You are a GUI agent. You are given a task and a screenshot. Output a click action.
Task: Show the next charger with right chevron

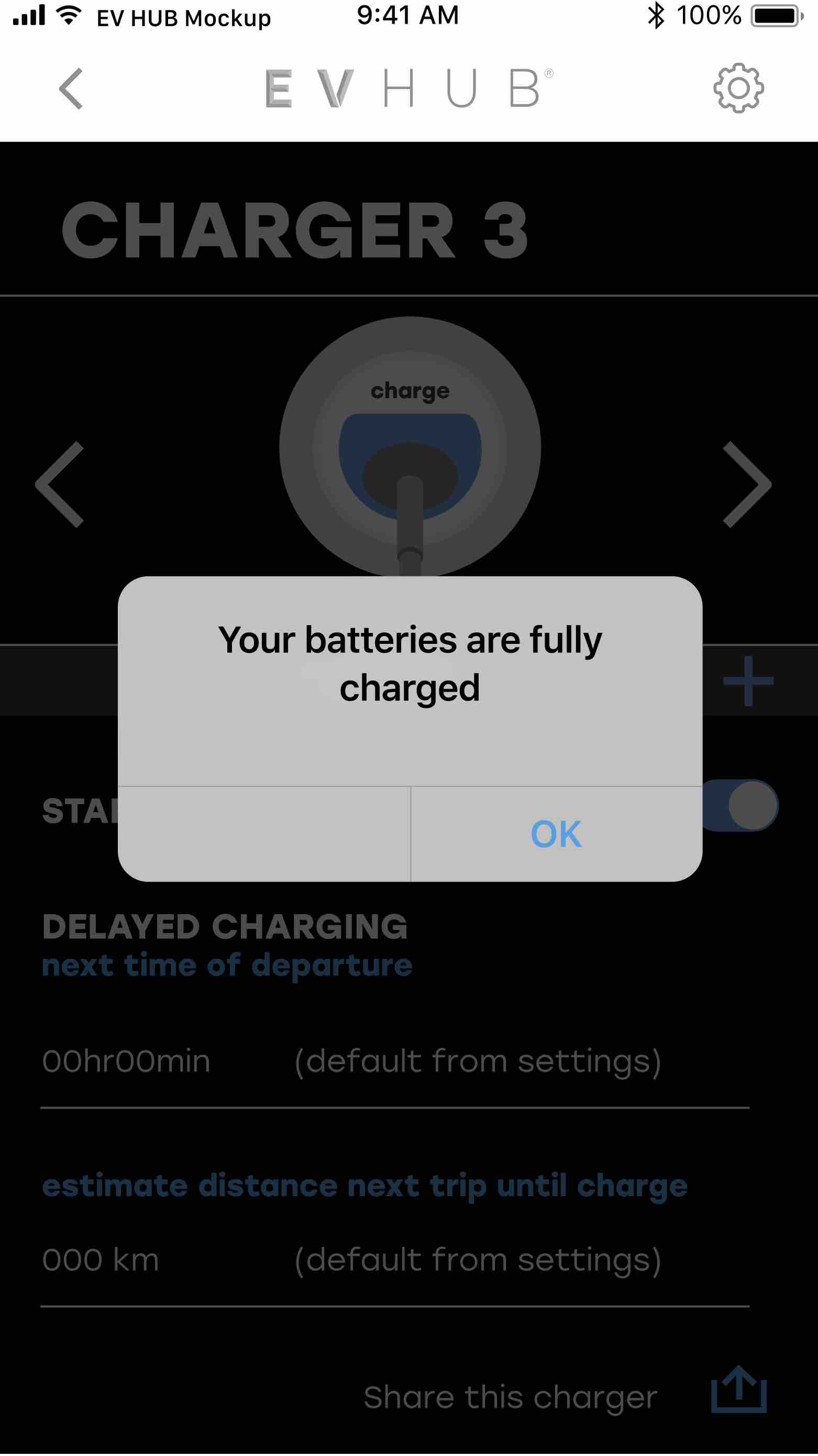click(x=746, y=485)
